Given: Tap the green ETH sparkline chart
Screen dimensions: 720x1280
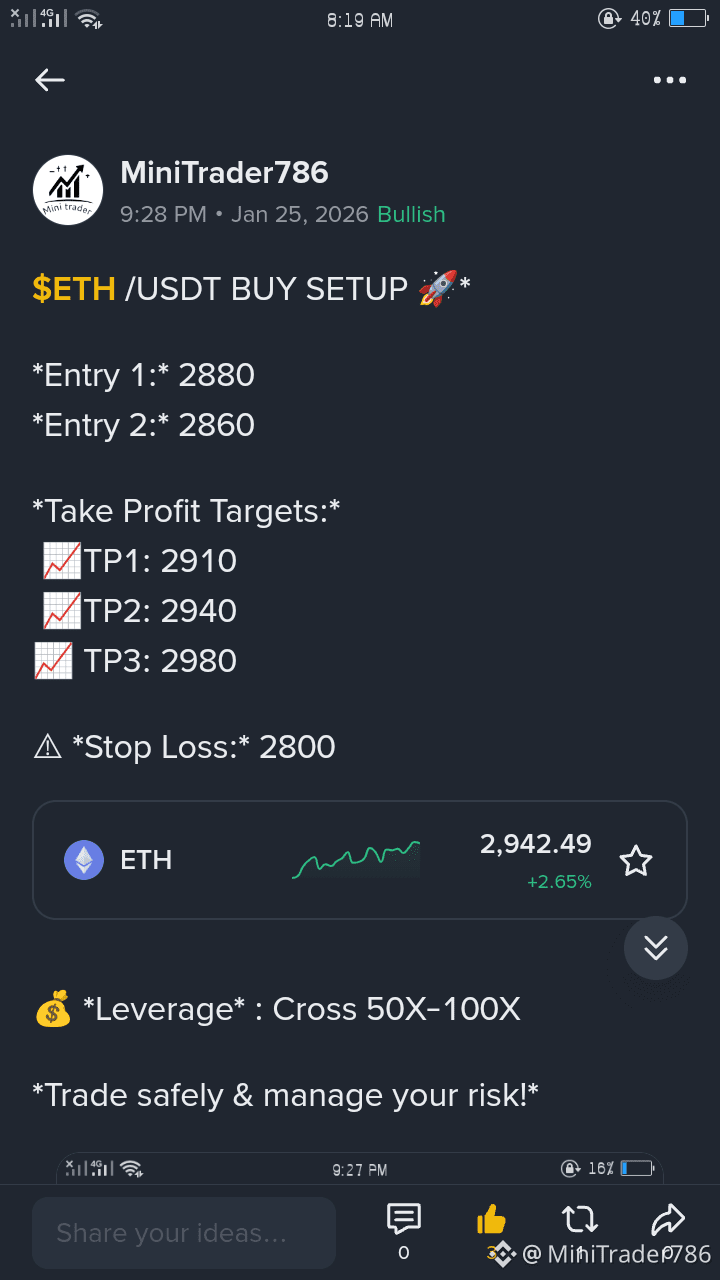Looking at the screenshot, I should [356, 858].
